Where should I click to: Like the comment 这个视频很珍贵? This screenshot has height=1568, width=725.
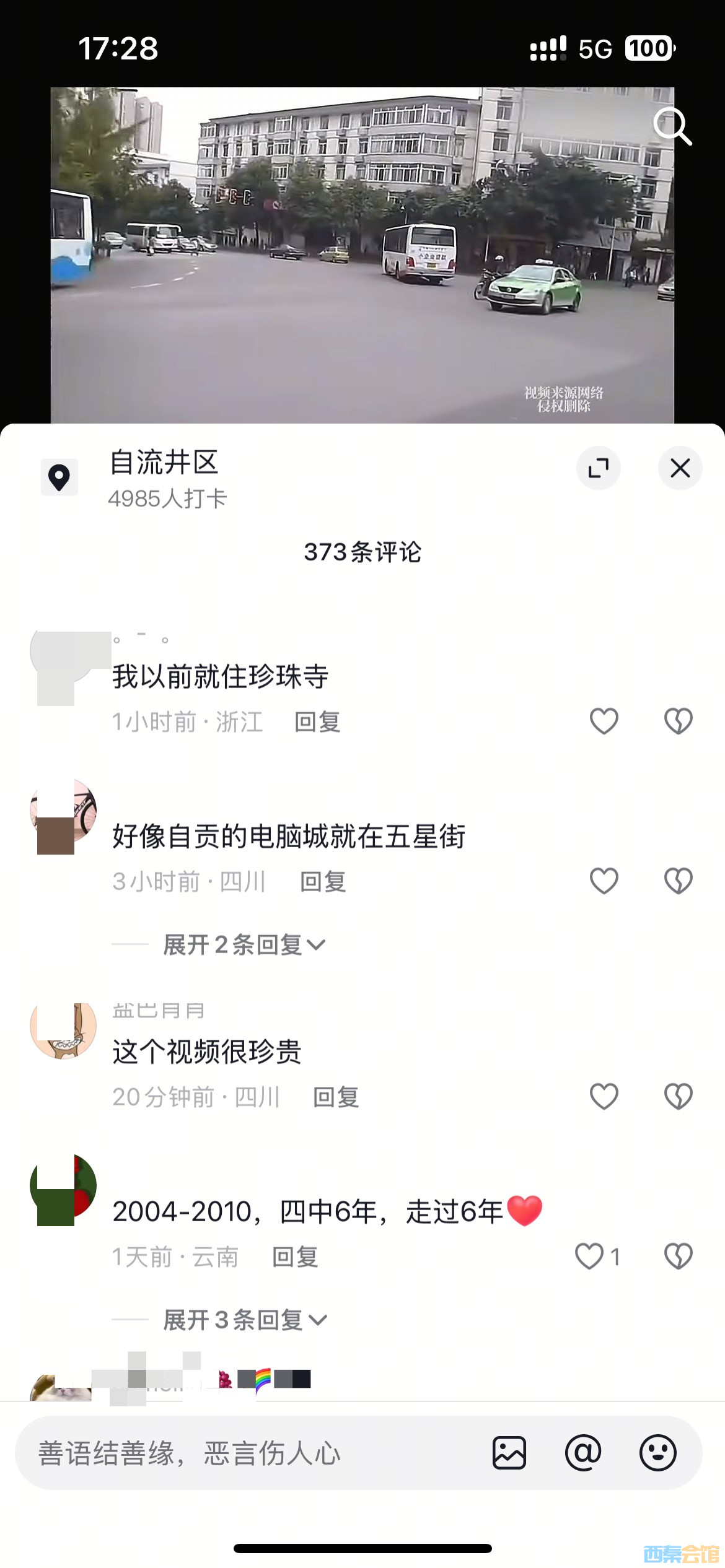(x=603, y=1096)
